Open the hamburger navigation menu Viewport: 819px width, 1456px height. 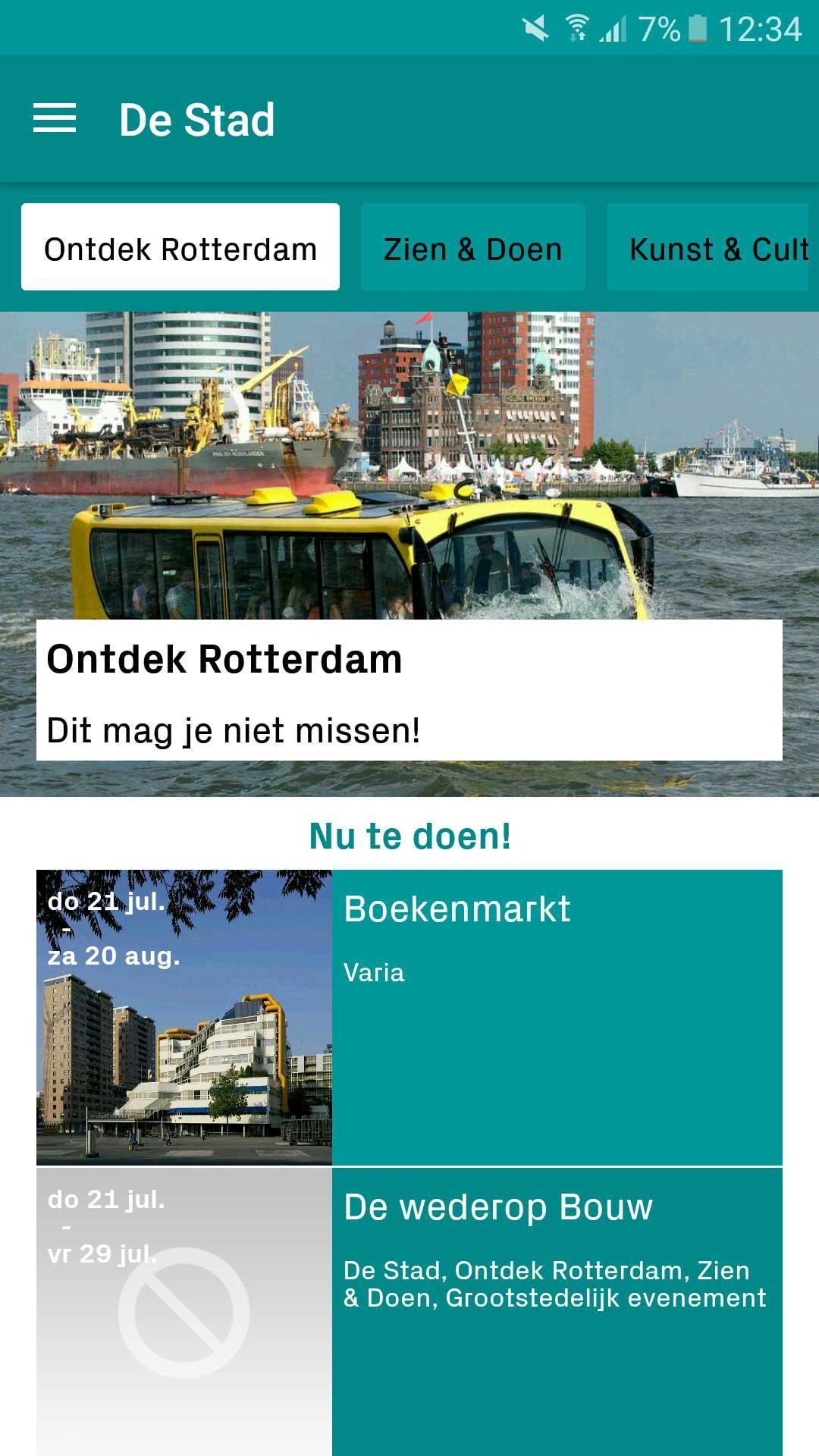click(x=55, y=119)
